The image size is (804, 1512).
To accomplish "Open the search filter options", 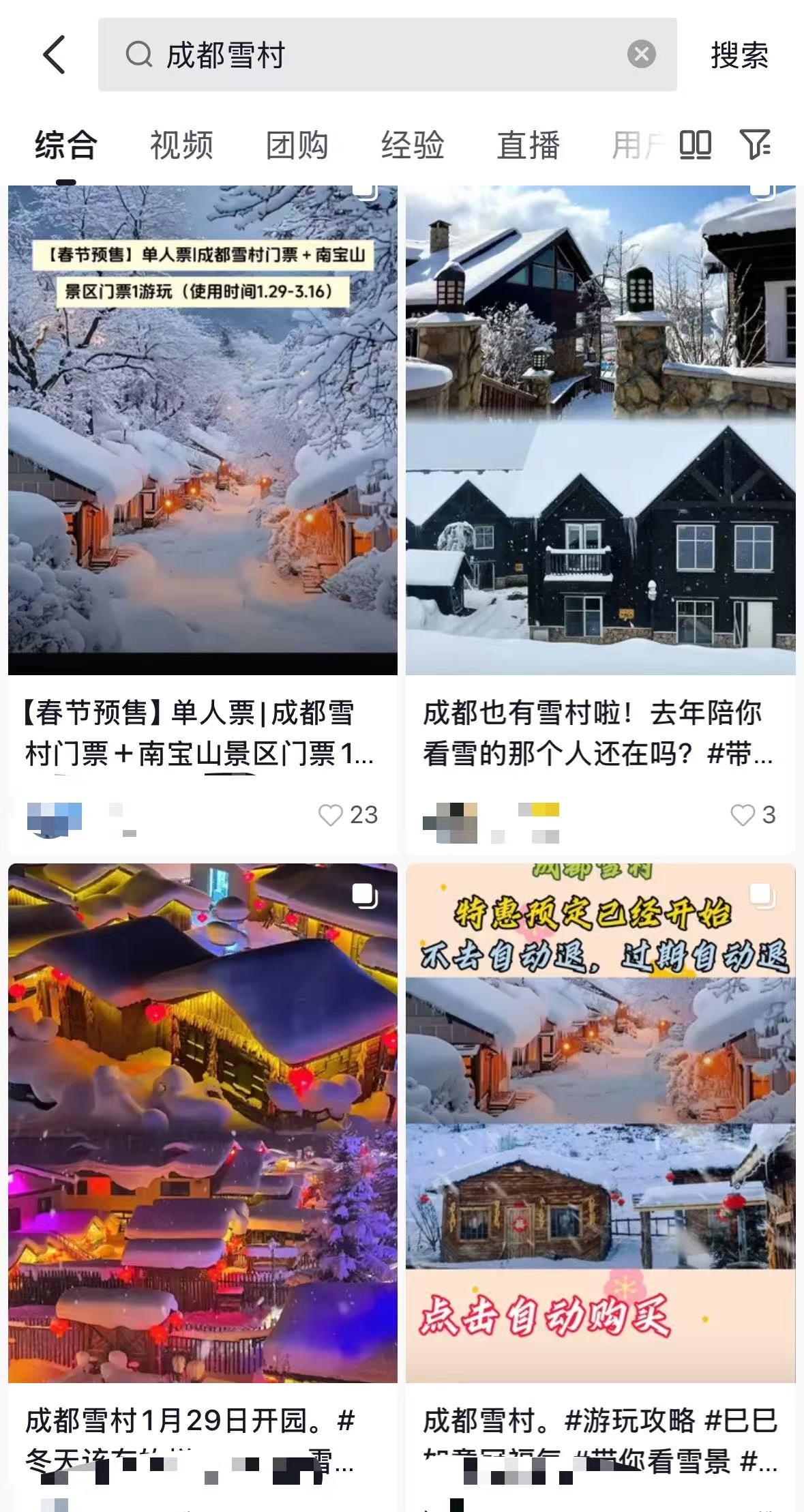I will click(755, 145).
